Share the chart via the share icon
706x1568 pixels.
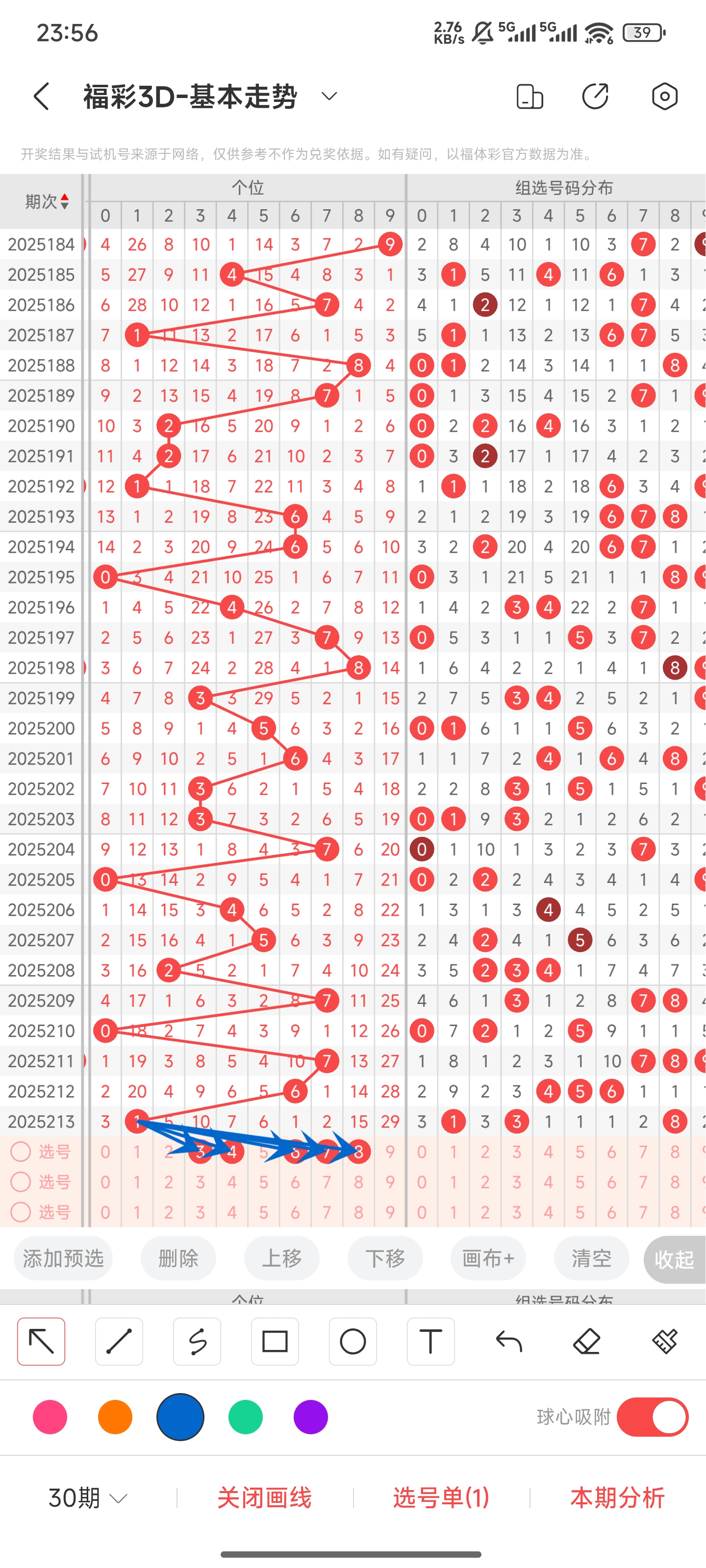tap(595, 96)
